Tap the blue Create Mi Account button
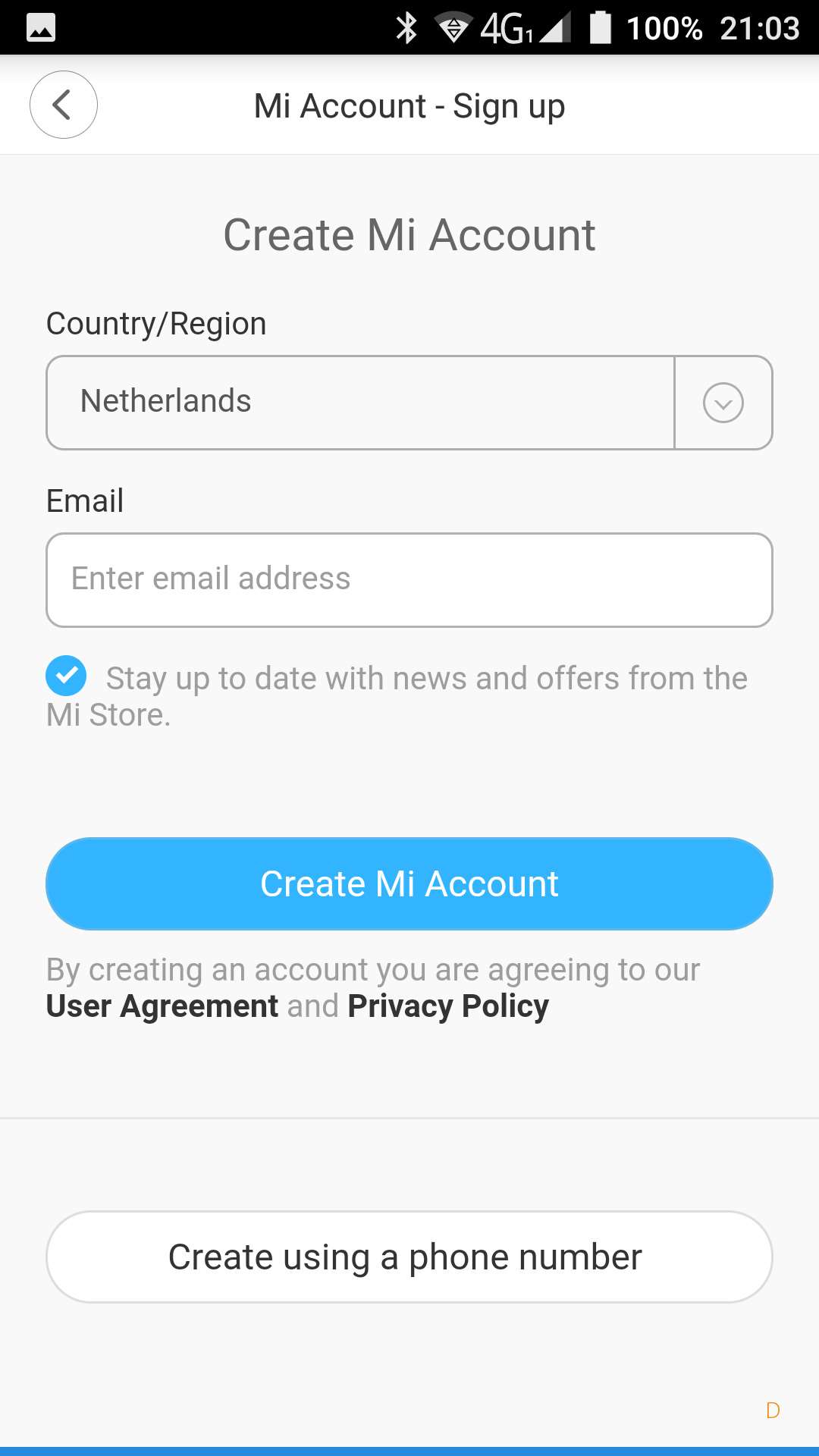 (409, 883)
